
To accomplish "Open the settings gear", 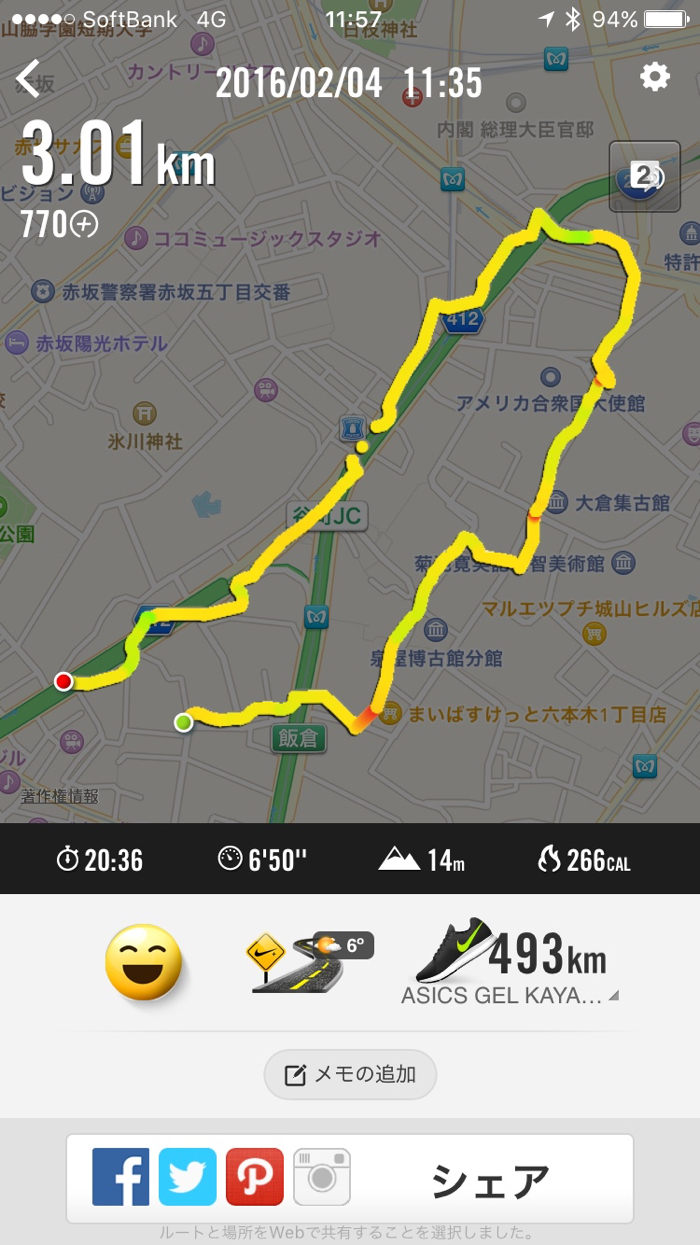I will (x=655, y=77).
